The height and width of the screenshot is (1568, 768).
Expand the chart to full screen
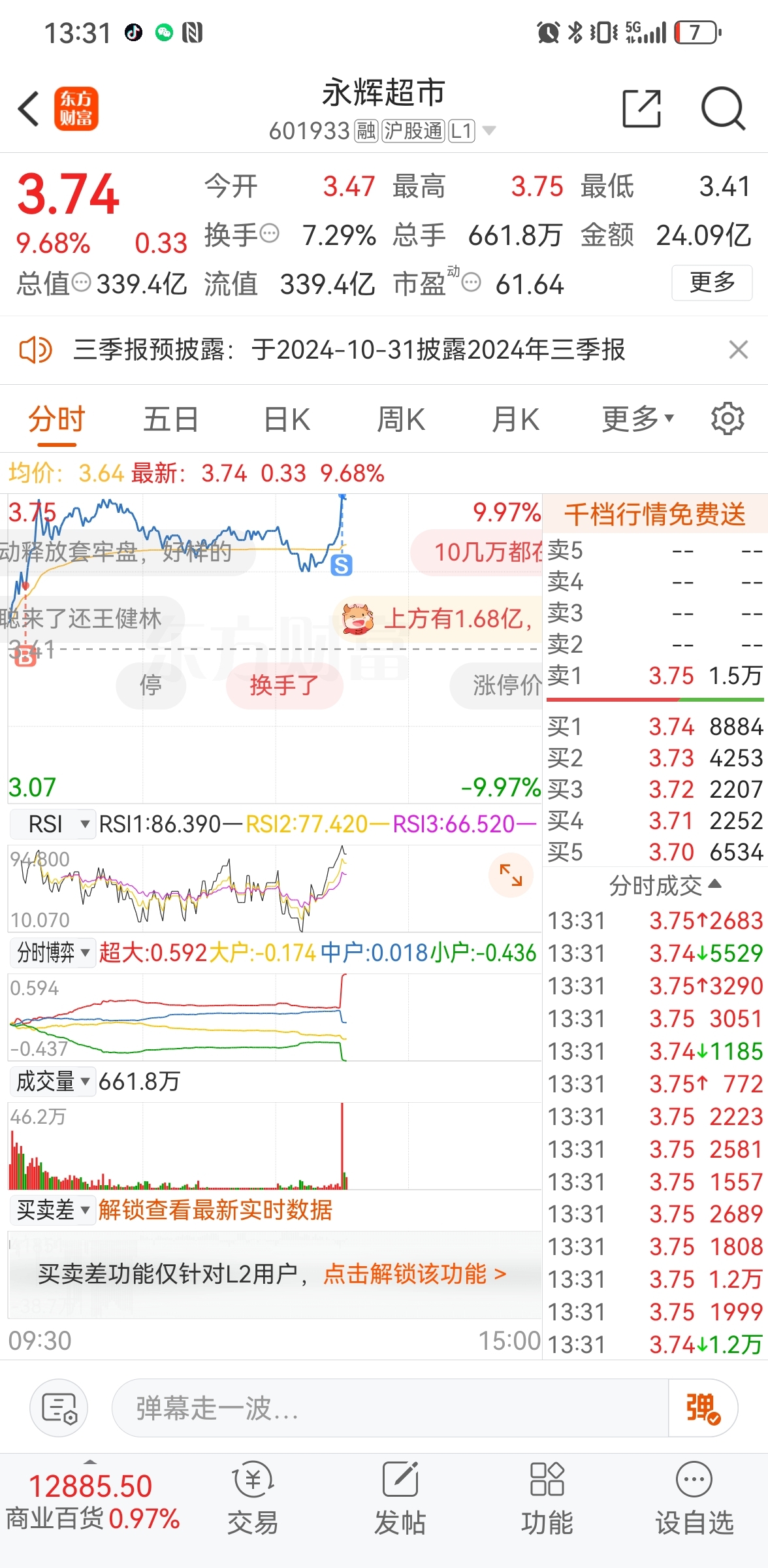pyautogui.click(x=511, y=875)
